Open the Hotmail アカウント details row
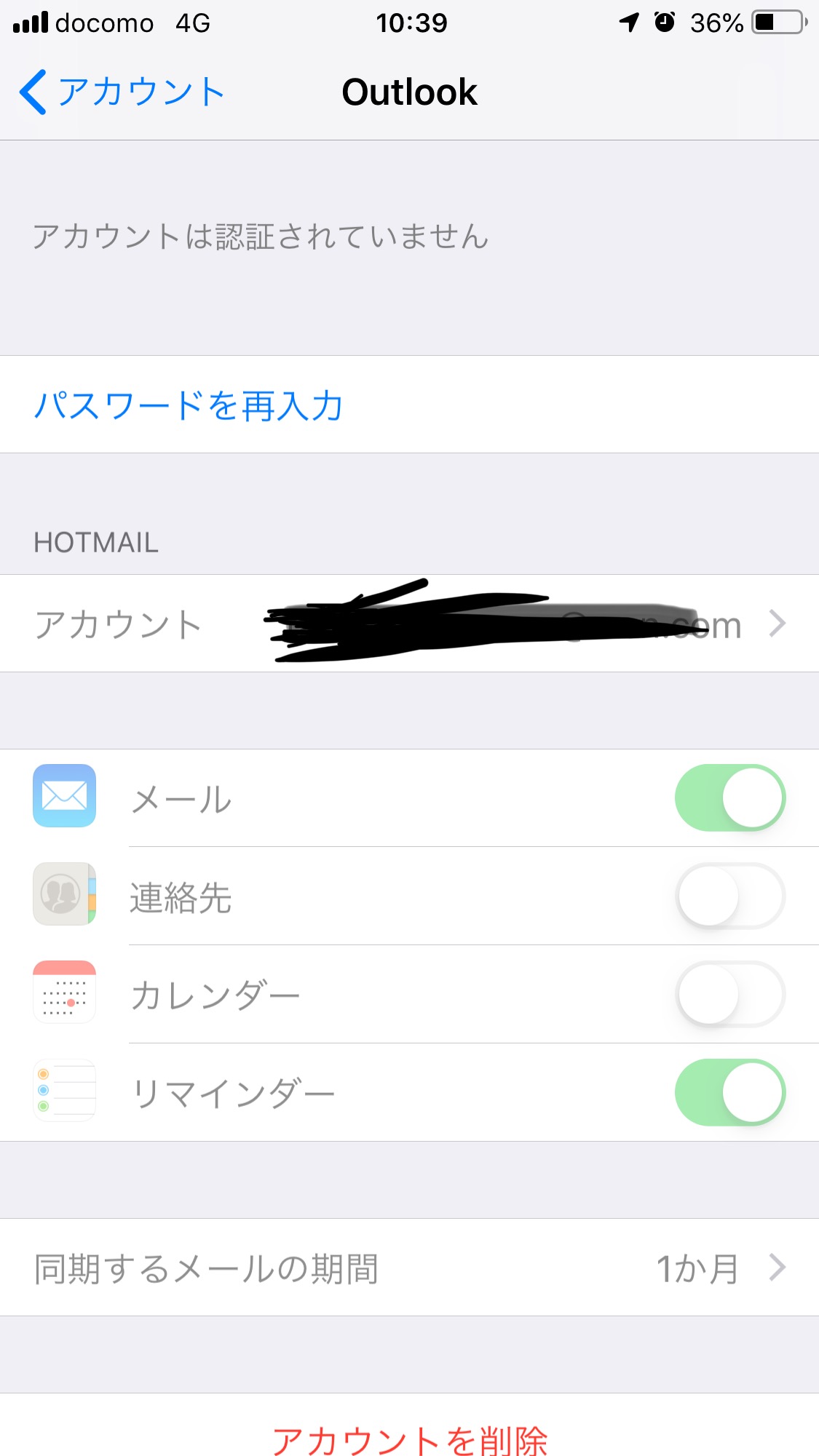Image resolution: width=819 pixels, height=1456 pixels. (x=409, y=624)
